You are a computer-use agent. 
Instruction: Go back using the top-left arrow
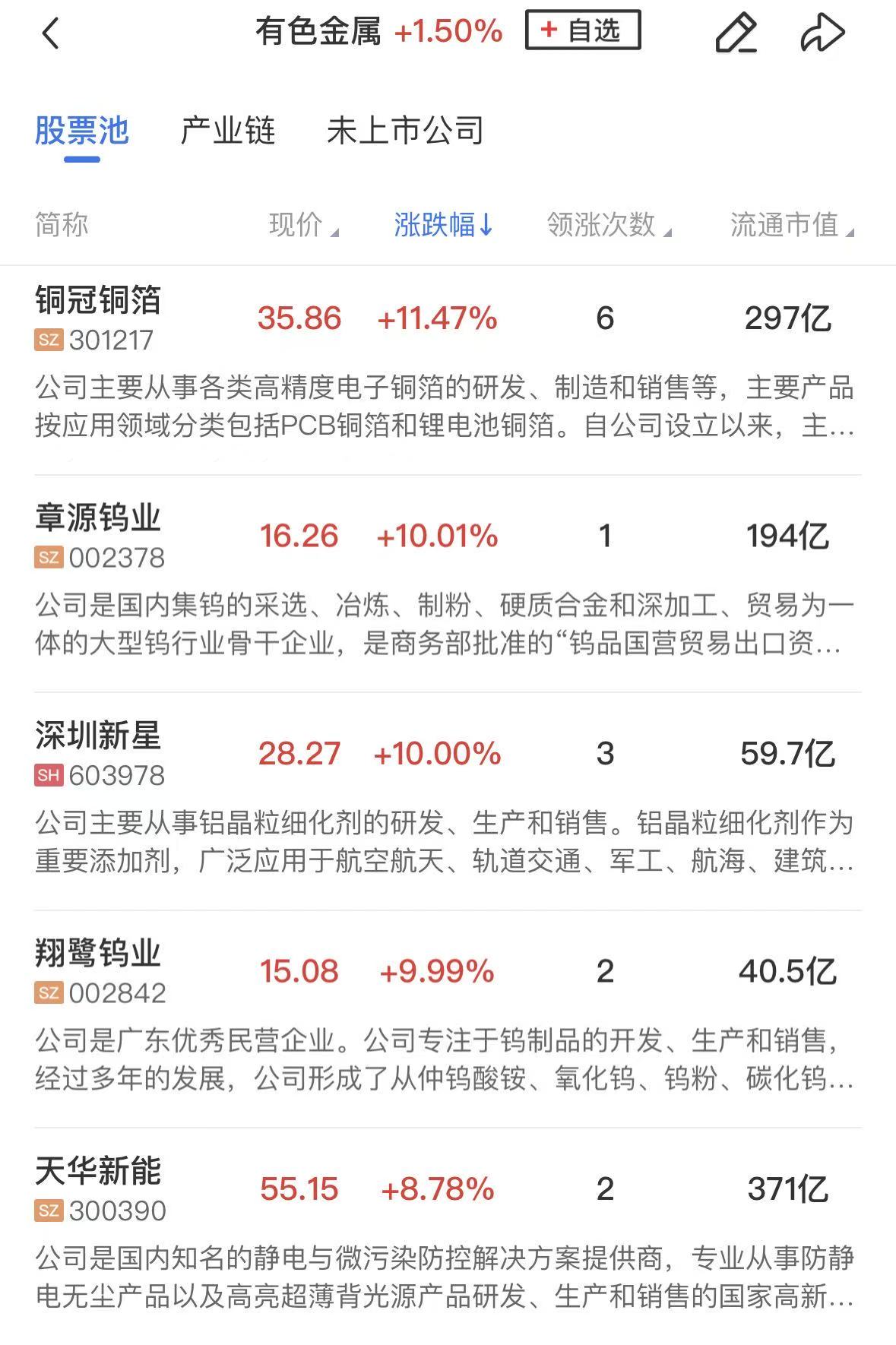point(50,34)
